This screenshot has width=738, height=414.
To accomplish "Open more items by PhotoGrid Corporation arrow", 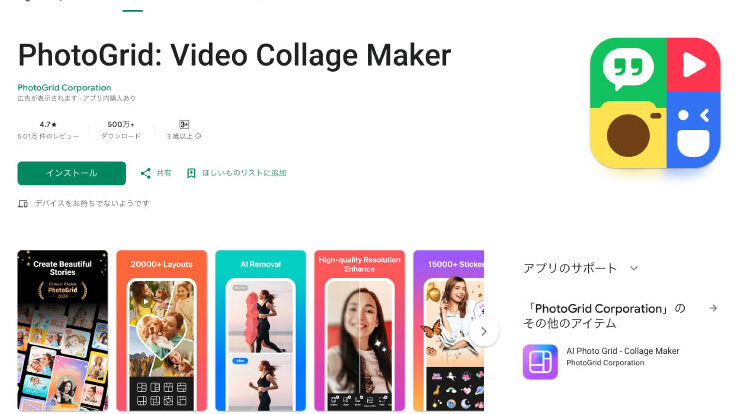I will 712,309.
